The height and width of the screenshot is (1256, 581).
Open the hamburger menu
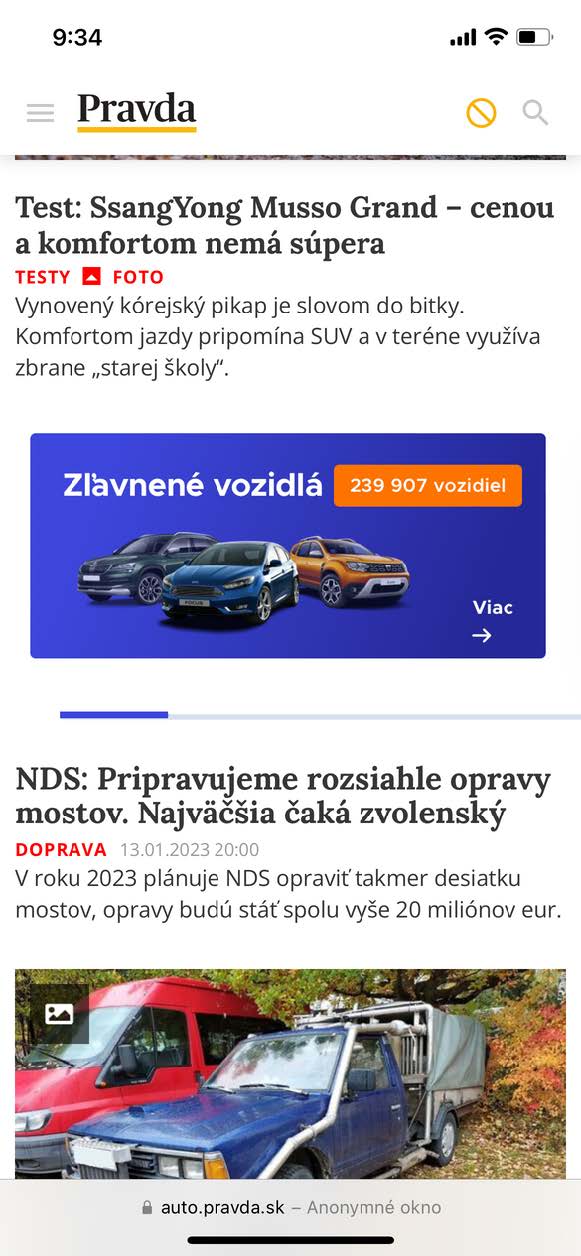click(x=40, y=113)
